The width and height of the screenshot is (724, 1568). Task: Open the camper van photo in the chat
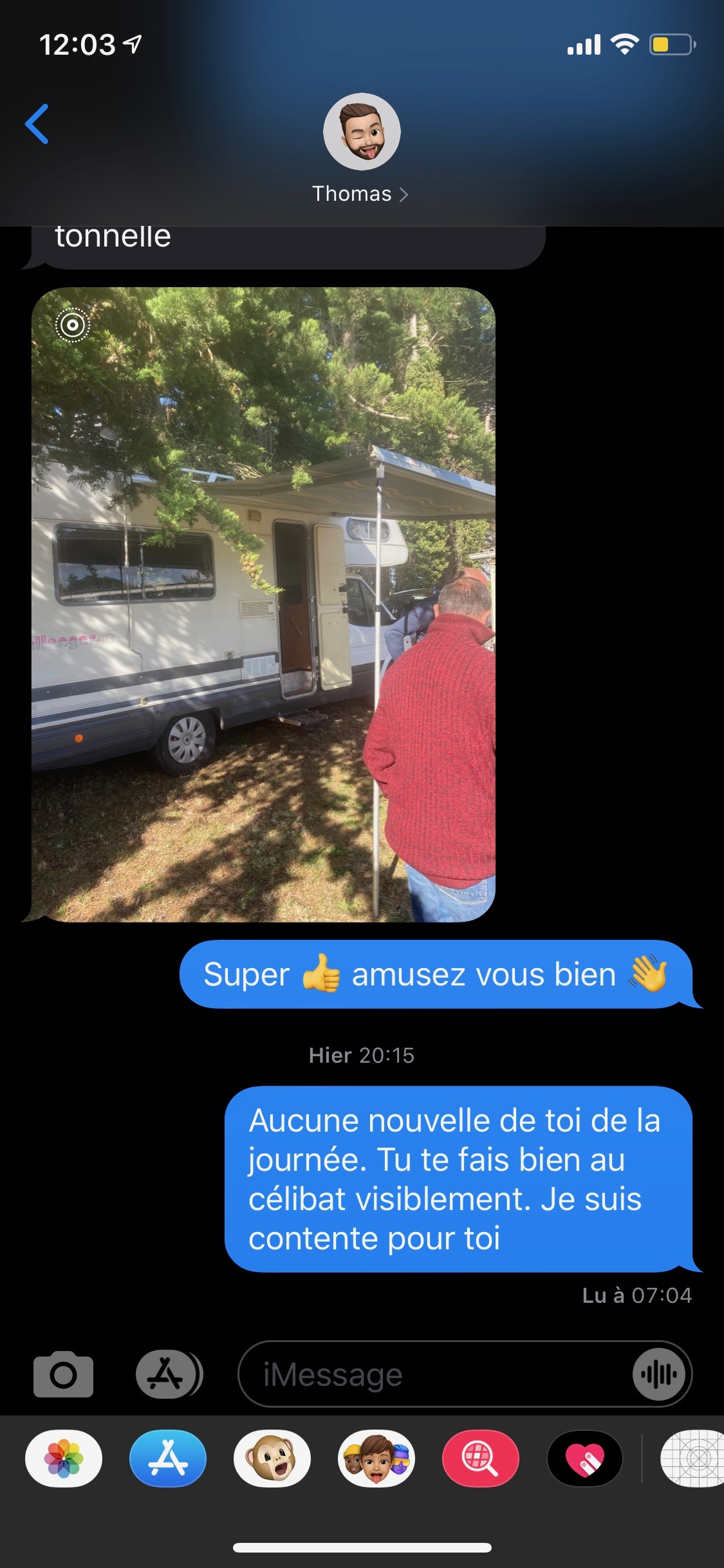click(263, 604)
